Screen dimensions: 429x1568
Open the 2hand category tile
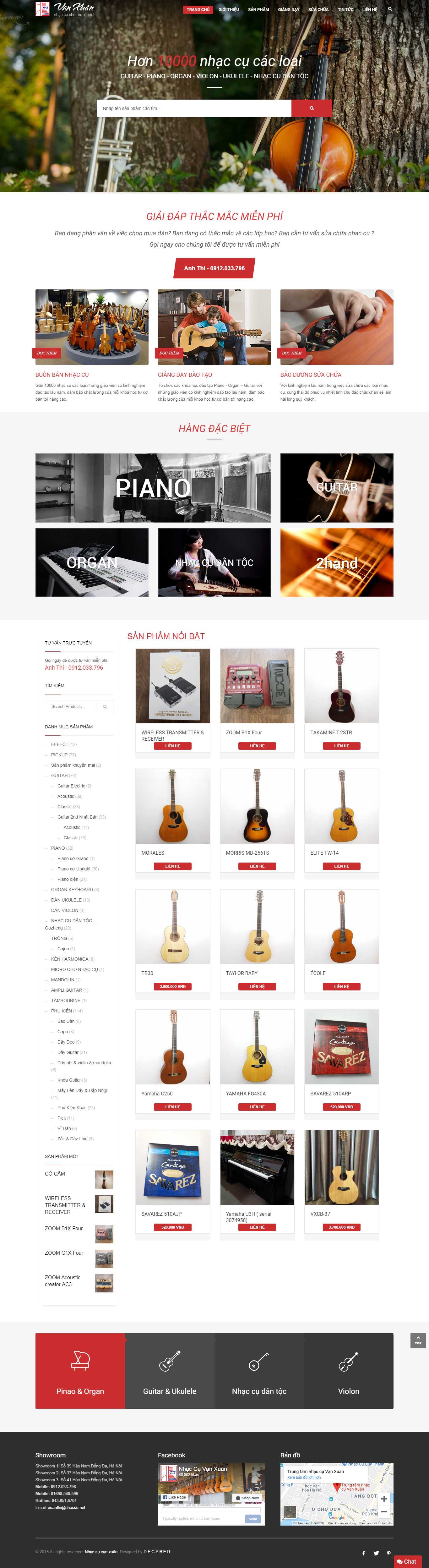coord(336,562)
